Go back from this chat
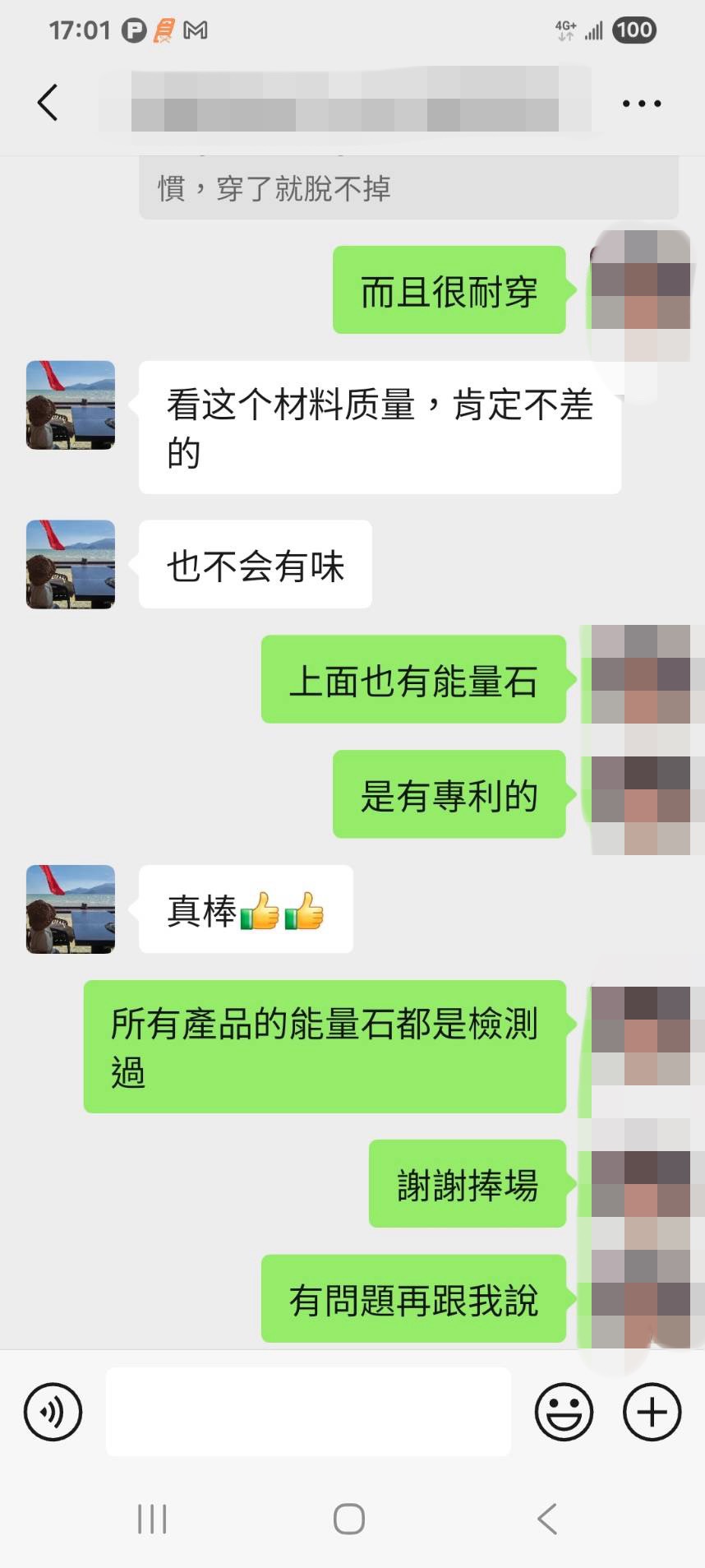 click(48, 103)
